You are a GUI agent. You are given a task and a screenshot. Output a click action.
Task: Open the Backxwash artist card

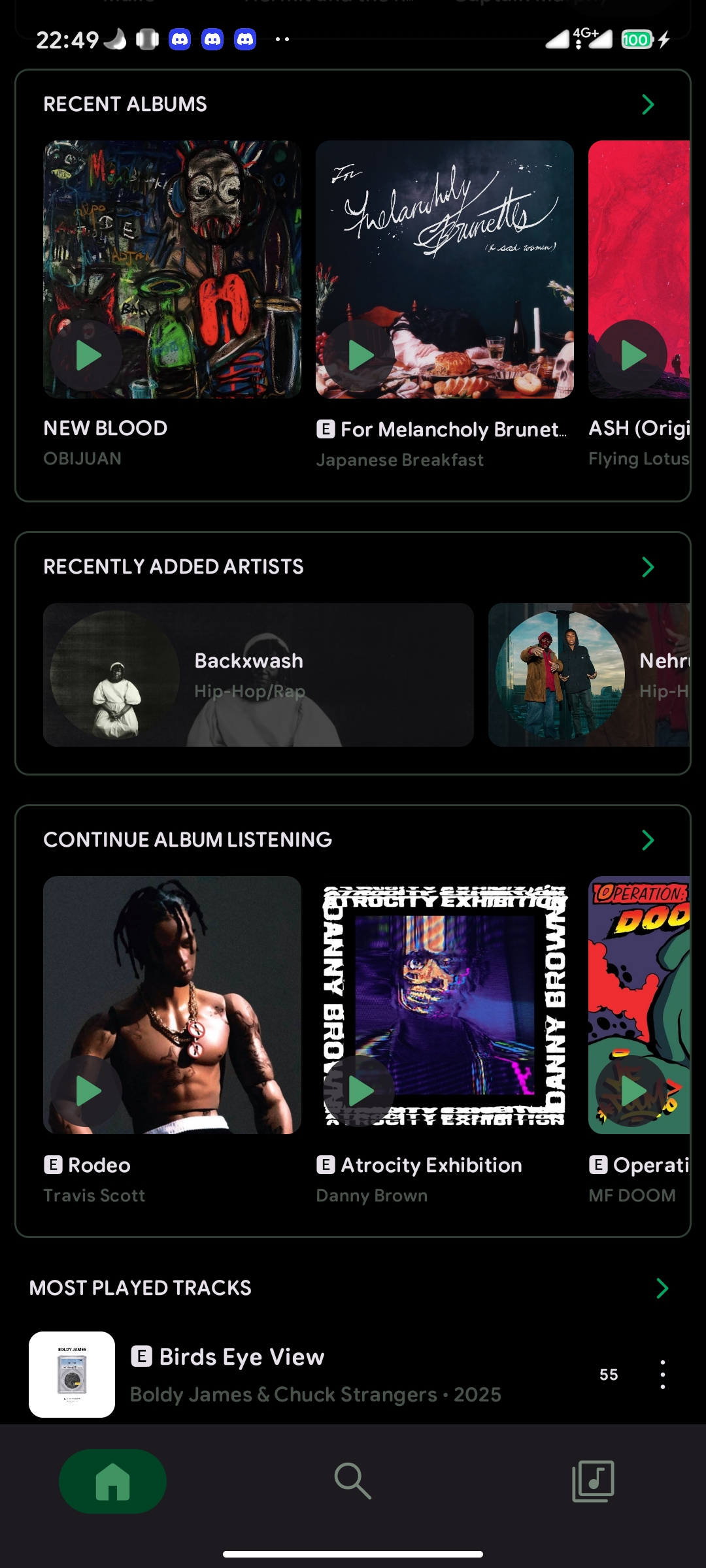(x=258, y=675)
